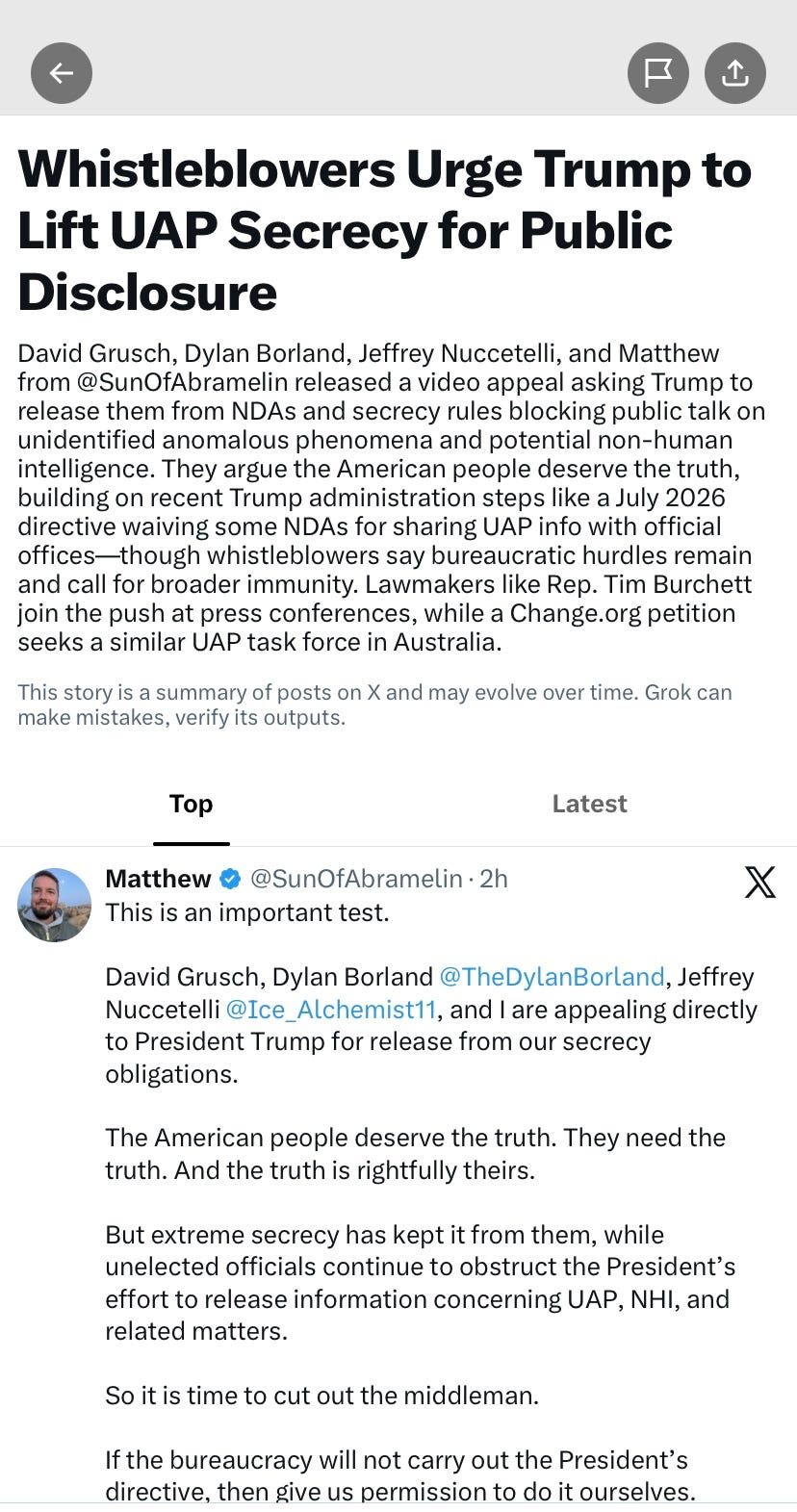The width and height of the screenshot is (797, 1512).
Task: Tap the X logo on Matthew's post
Action: tap(760, 882)
